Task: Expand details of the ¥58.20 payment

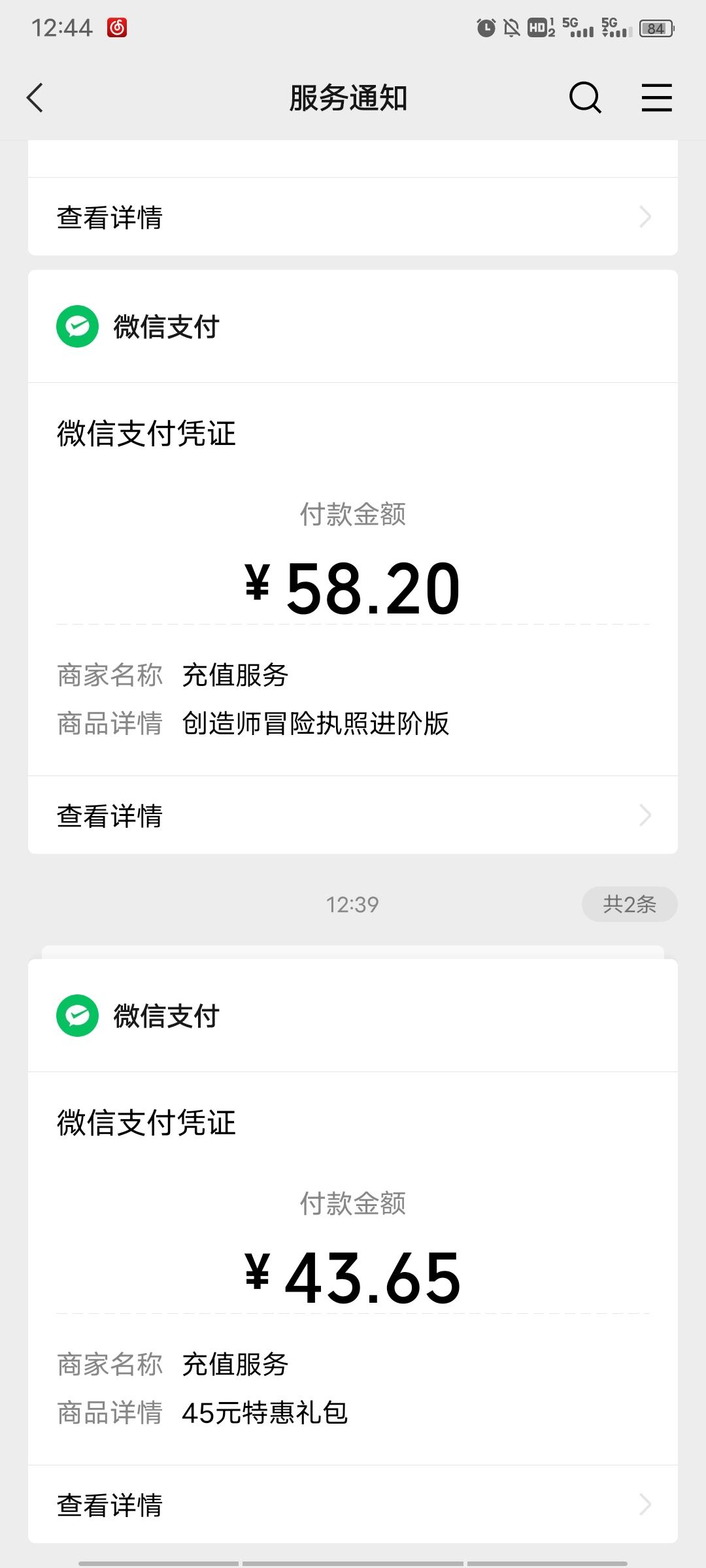Action: (353, 815)
